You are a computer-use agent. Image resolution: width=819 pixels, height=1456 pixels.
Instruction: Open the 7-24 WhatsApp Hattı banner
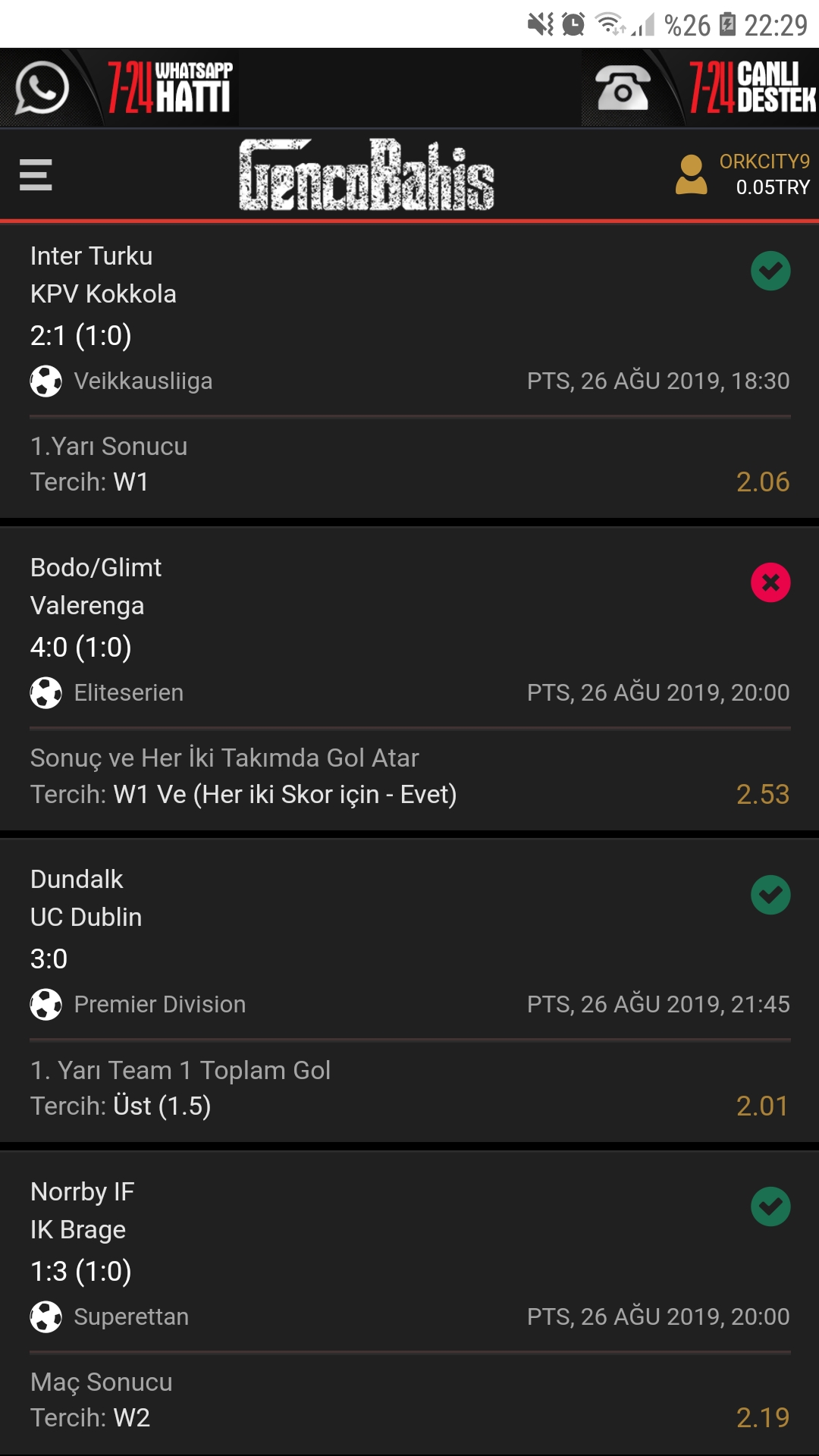tap(120, 87)
